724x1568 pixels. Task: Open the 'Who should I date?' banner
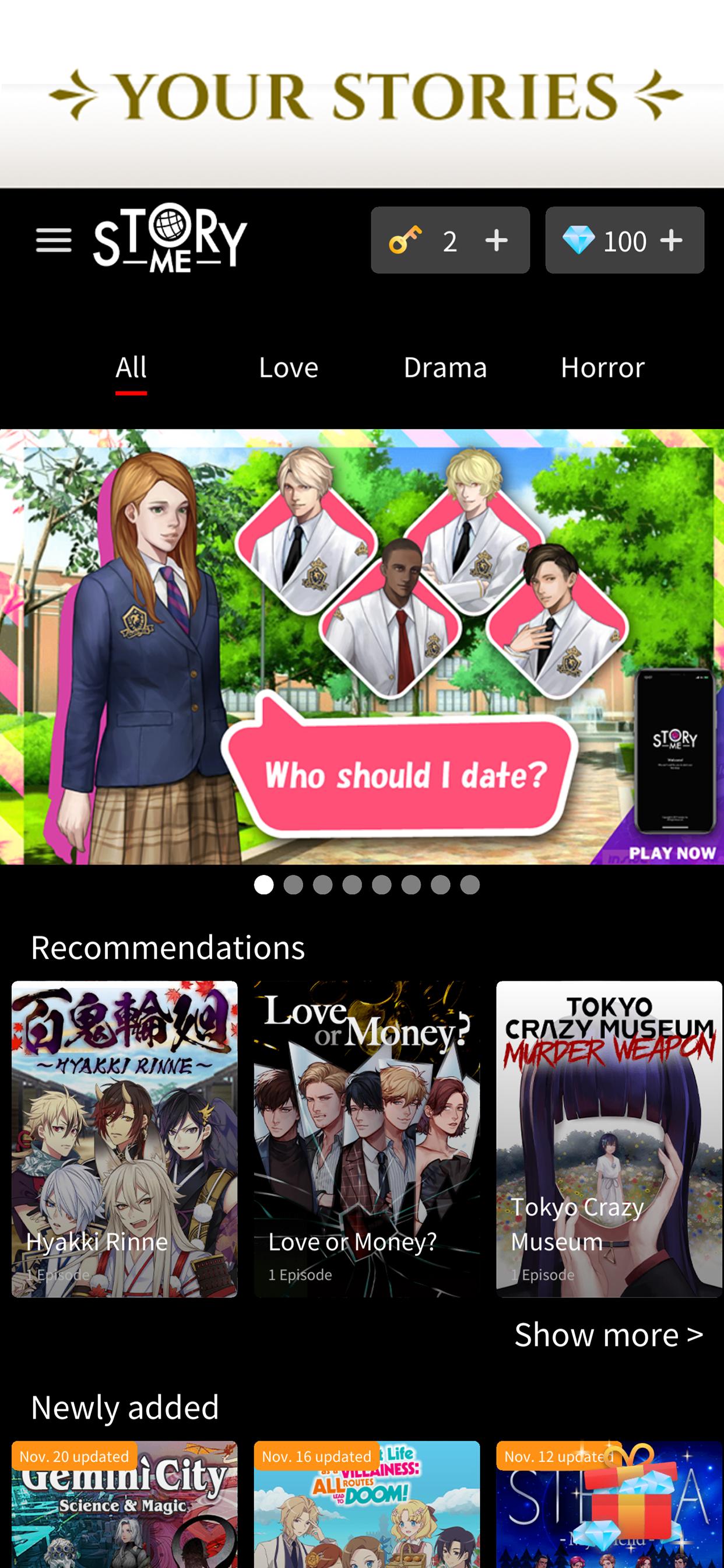(x=362, y=646)
